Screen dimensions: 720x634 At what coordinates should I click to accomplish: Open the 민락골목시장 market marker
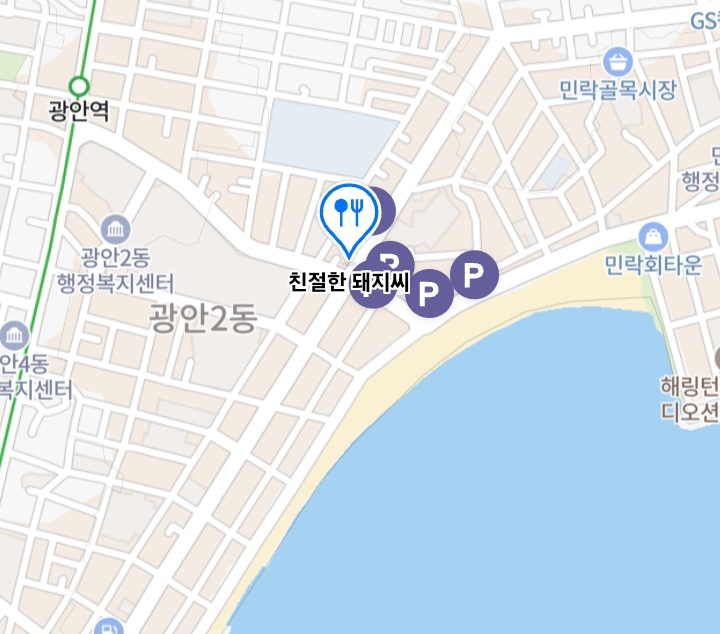point(619,62)
